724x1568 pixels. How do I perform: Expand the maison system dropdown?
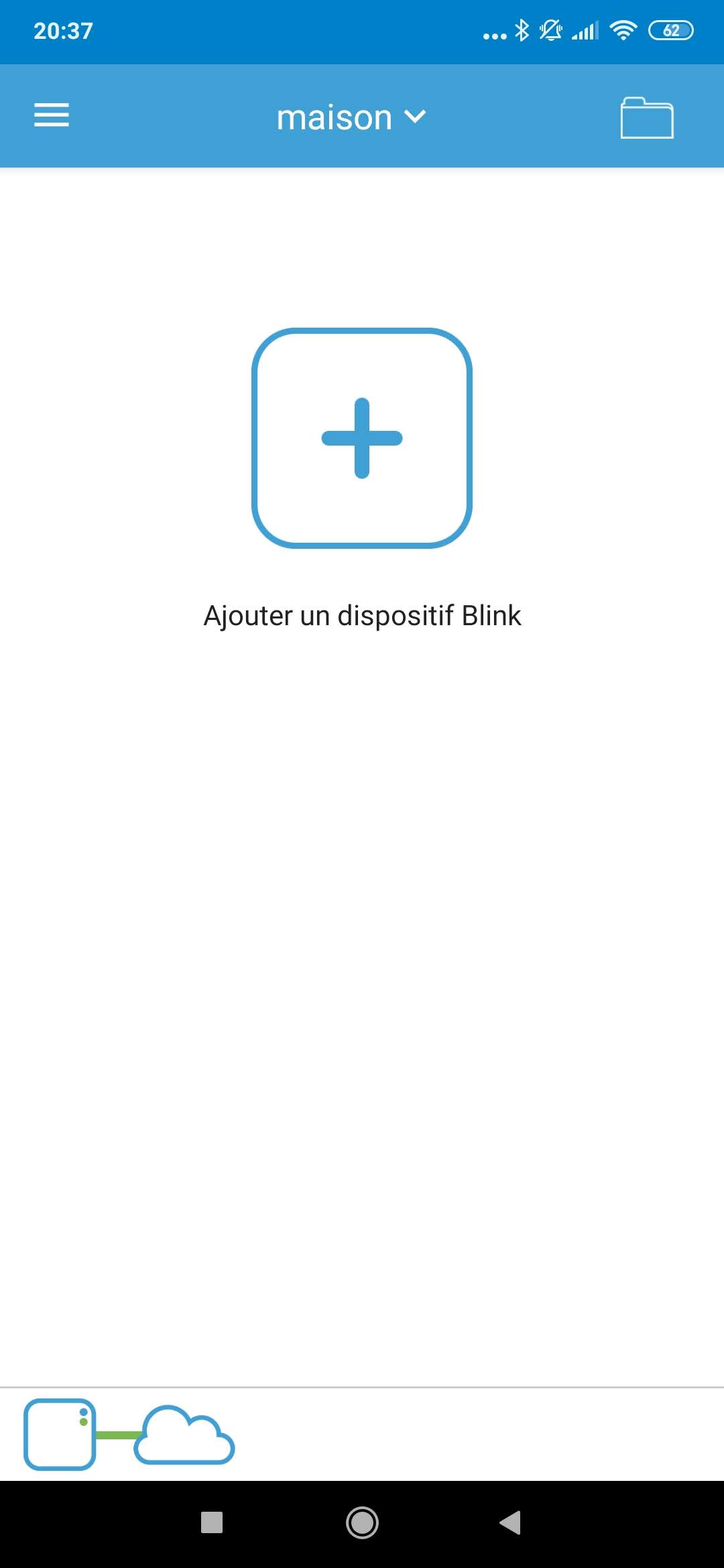tap(351, 117)
